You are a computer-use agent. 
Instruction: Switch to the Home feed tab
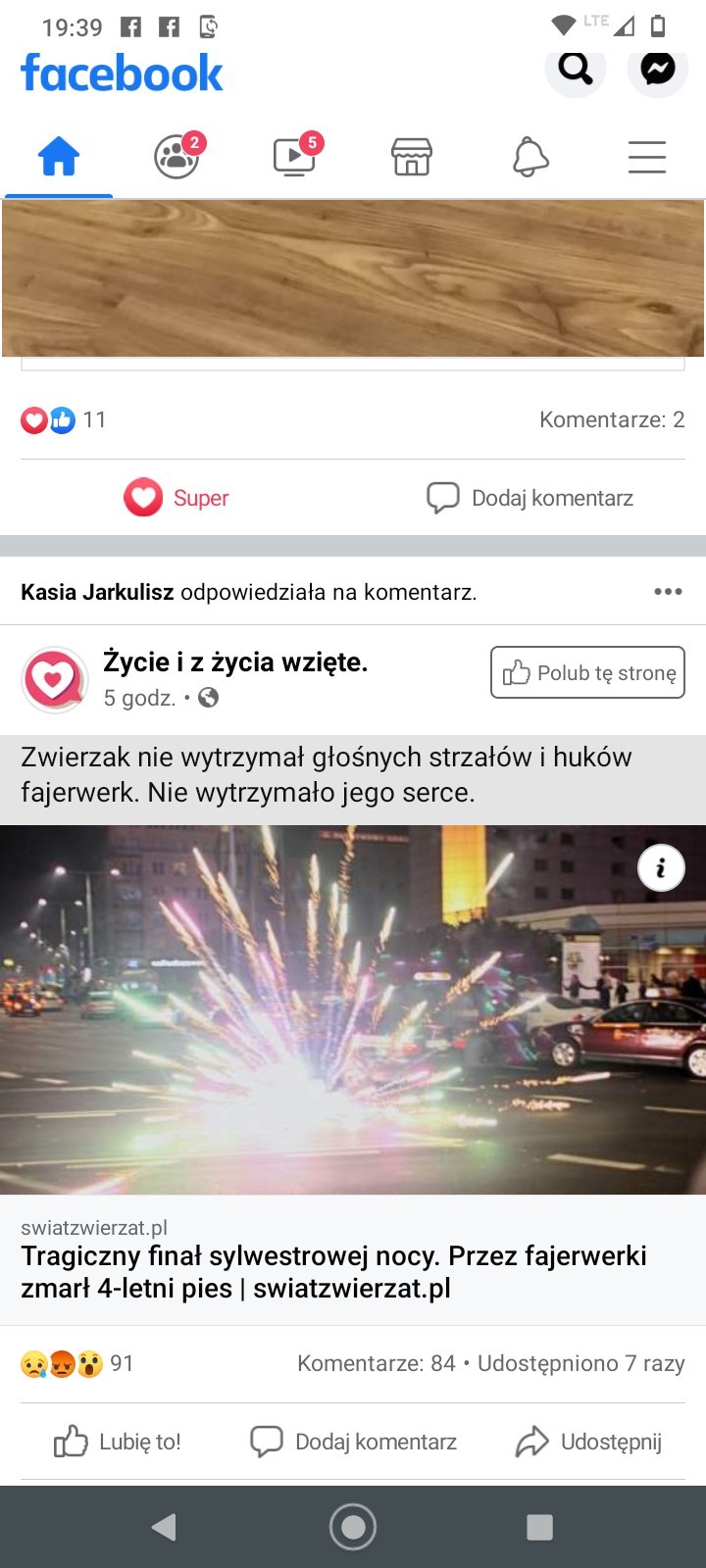[58, 157]
